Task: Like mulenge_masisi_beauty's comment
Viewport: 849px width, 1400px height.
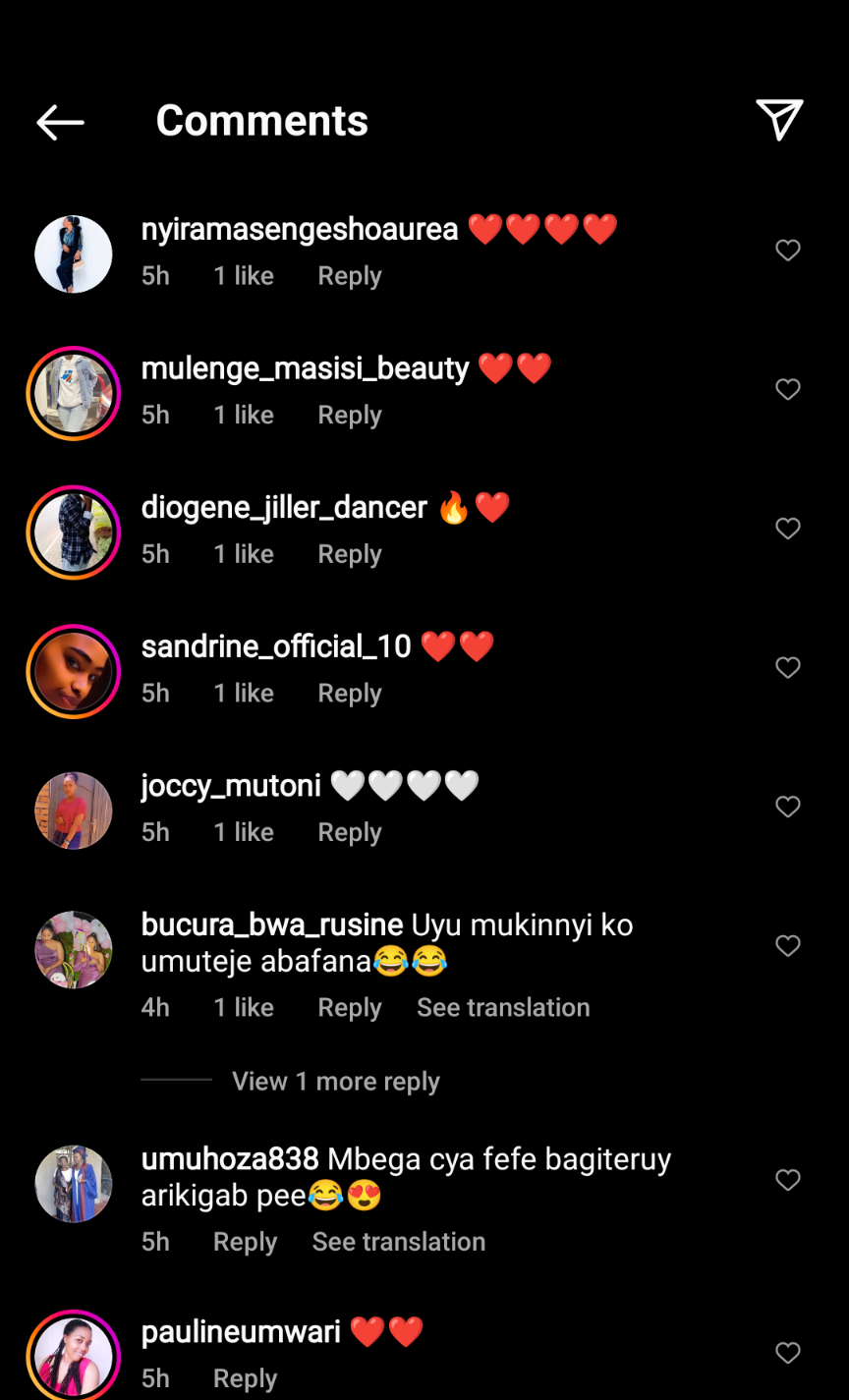Action: pyautogui.click(x=788, y=390)
